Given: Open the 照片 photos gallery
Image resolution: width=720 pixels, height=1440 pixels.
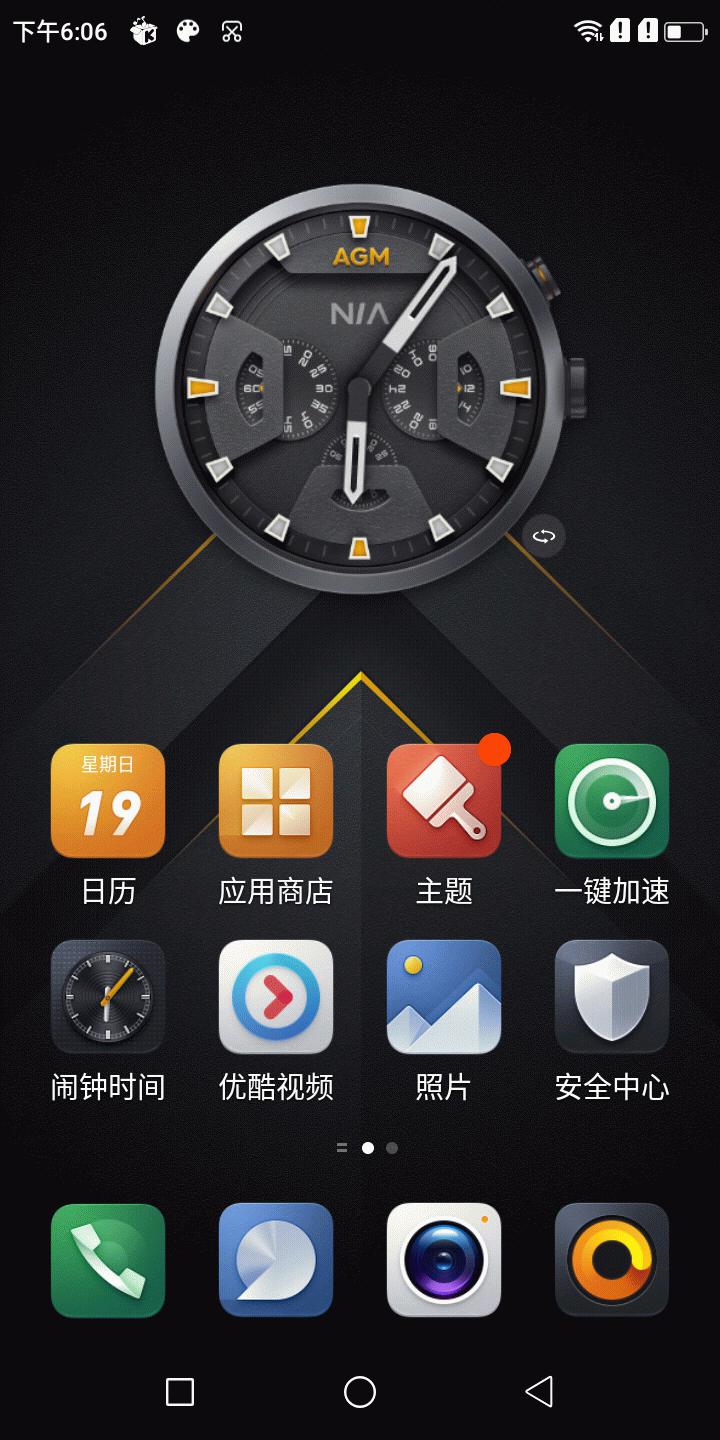Looking at the screenshot, I should click(444, 997).
